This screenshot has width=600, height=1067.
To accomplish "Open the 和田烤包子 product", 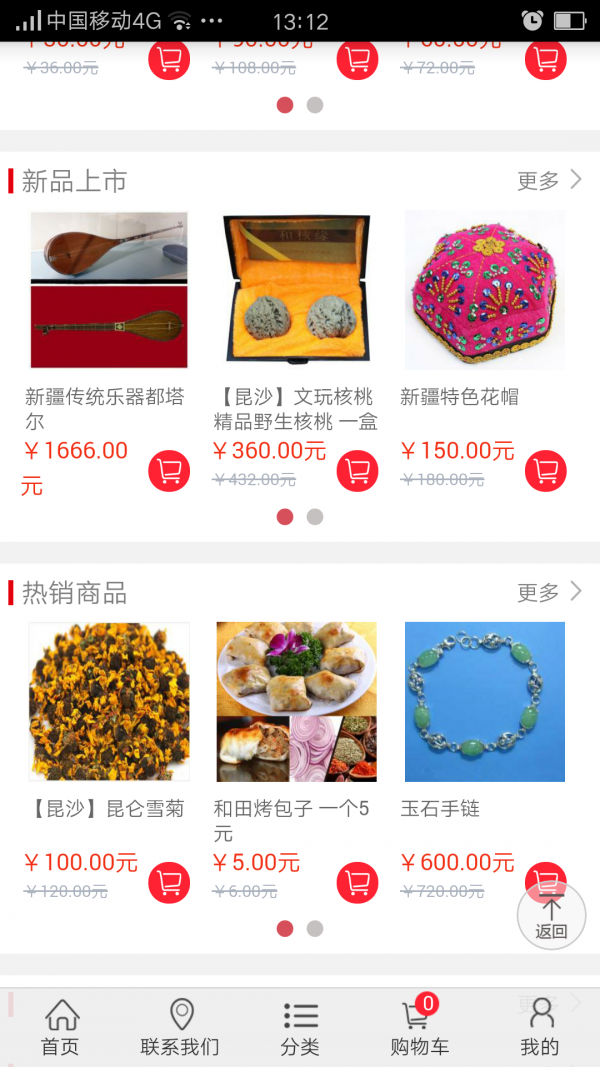I will (297, 702).
